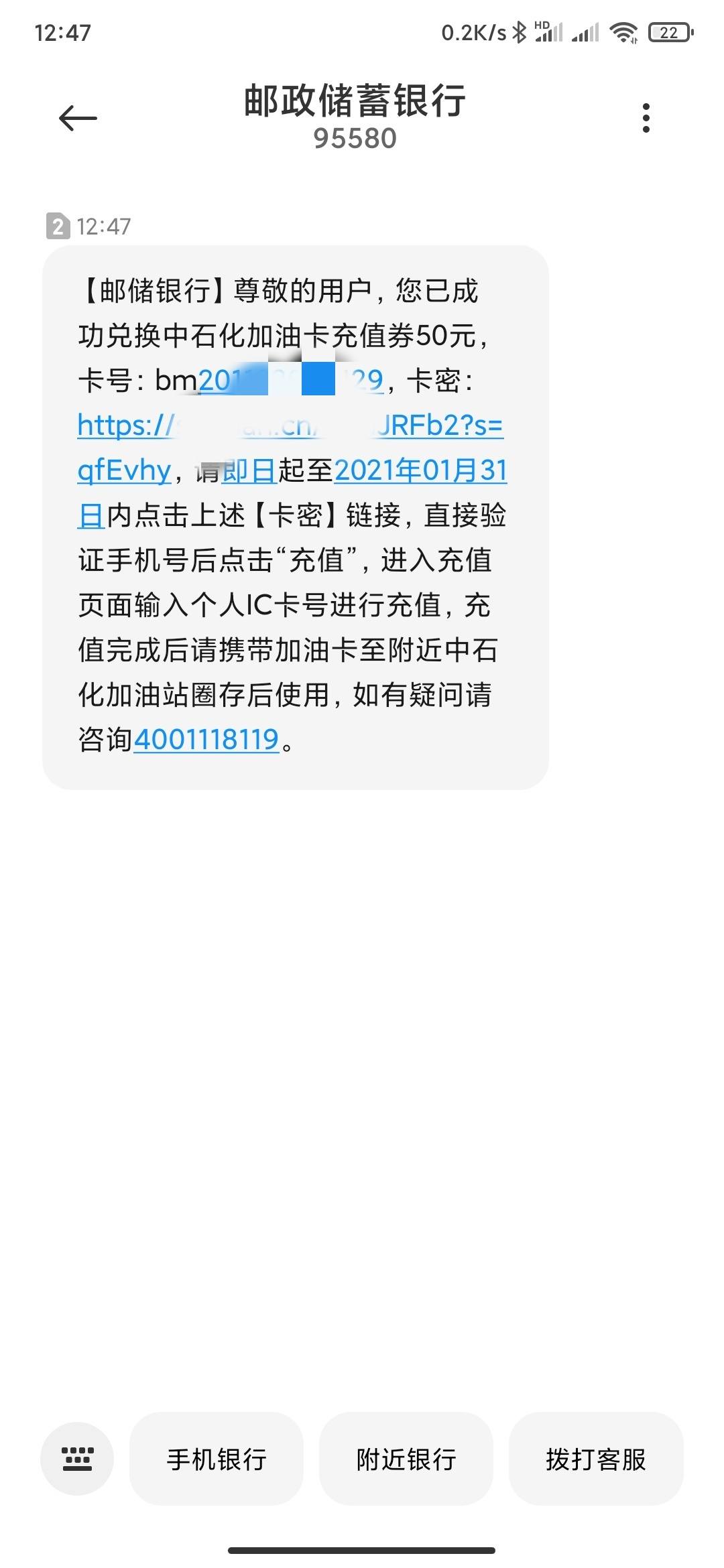
Task: Open the three-dot overflow menu
Action: [x=646, y=118]
